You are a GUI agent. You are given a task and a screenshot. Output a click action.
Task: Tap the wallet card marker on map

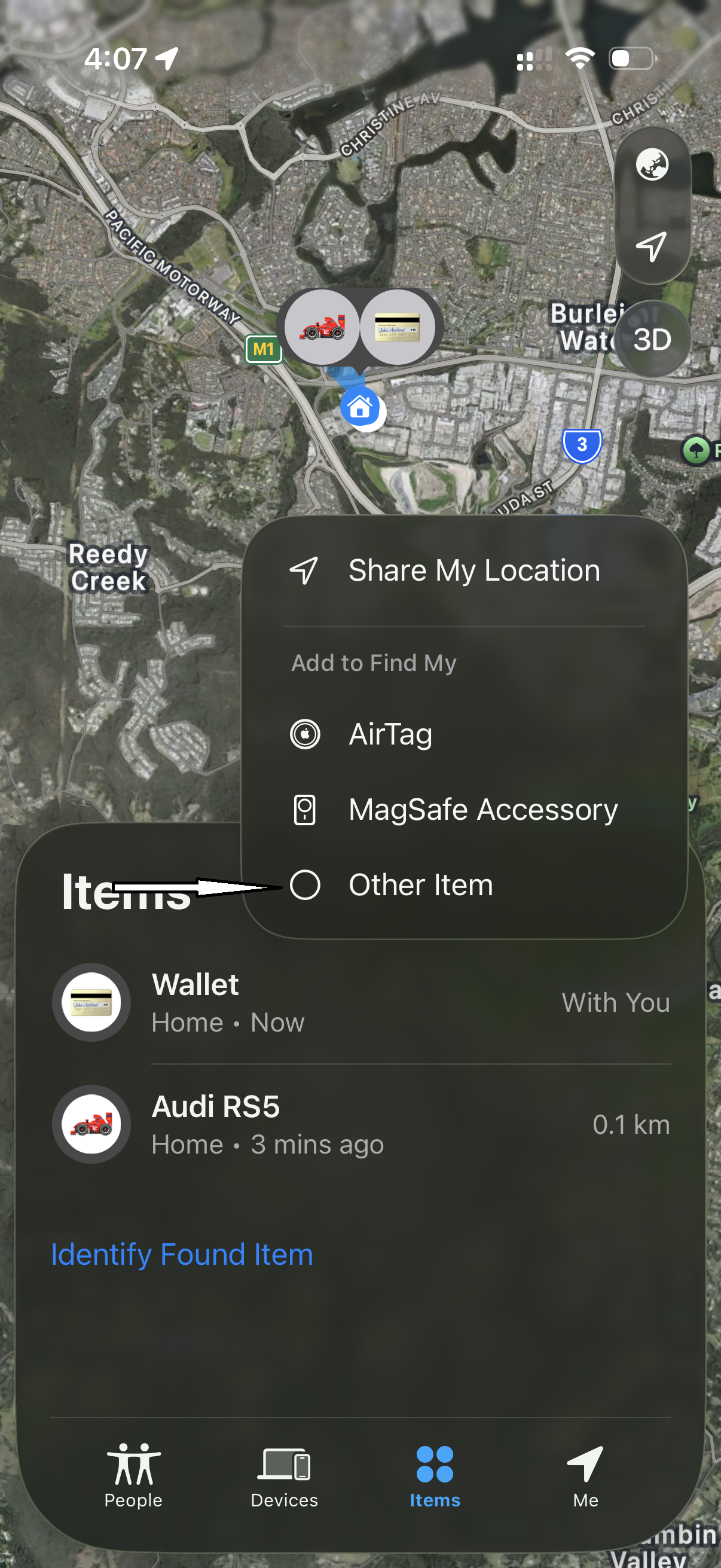click(x=398, y=328)
